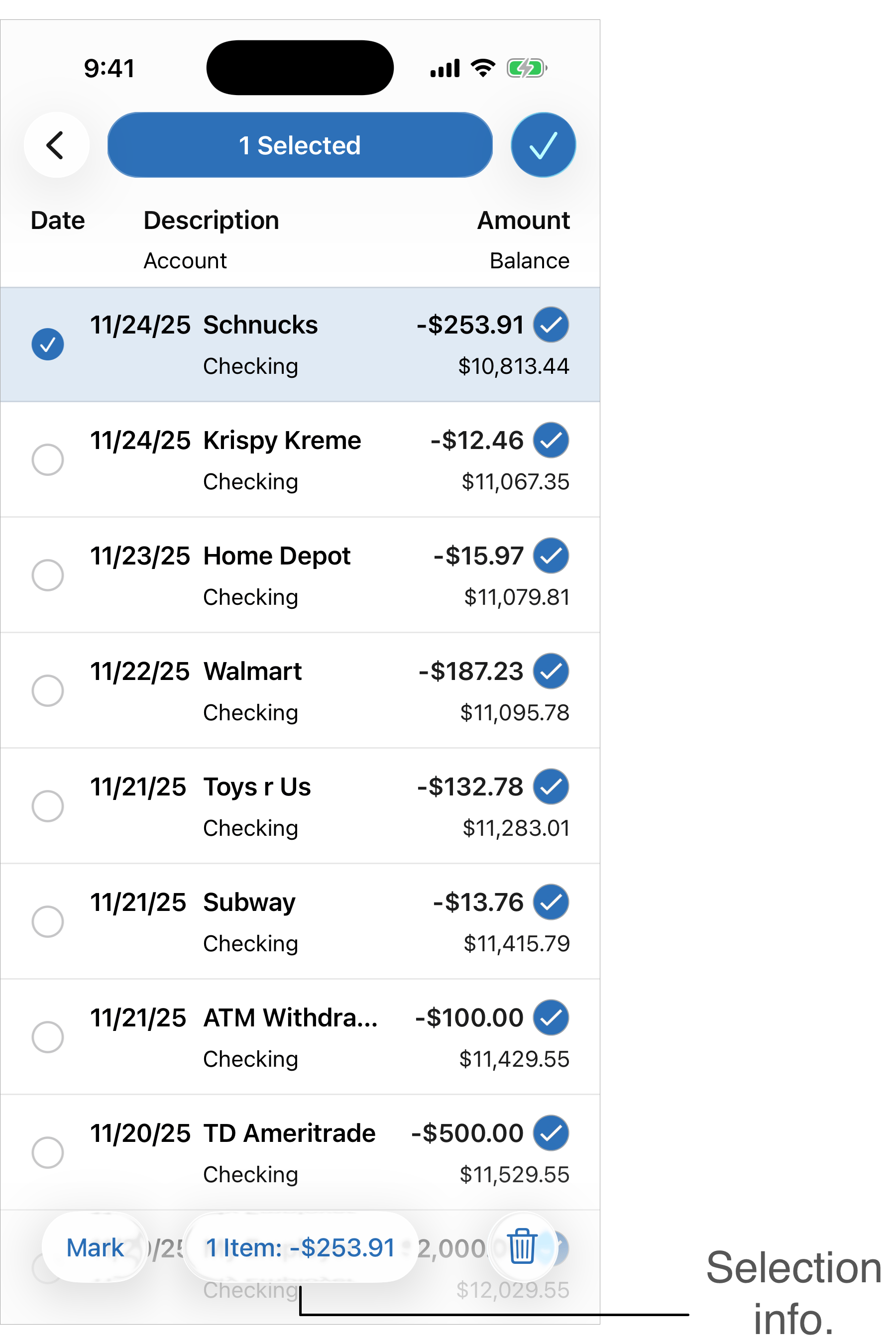Toggle cleared status on the Schnucks amount
This screenshot has width=896, height=1344.
[x=551, y=325]
